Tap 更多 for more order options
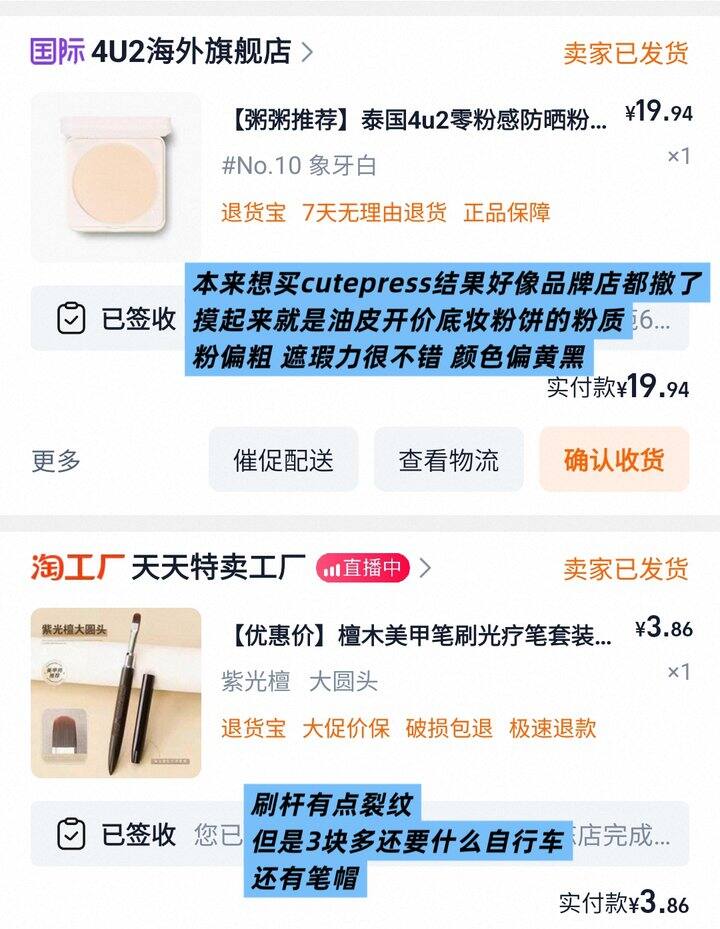 coord(56,461)
